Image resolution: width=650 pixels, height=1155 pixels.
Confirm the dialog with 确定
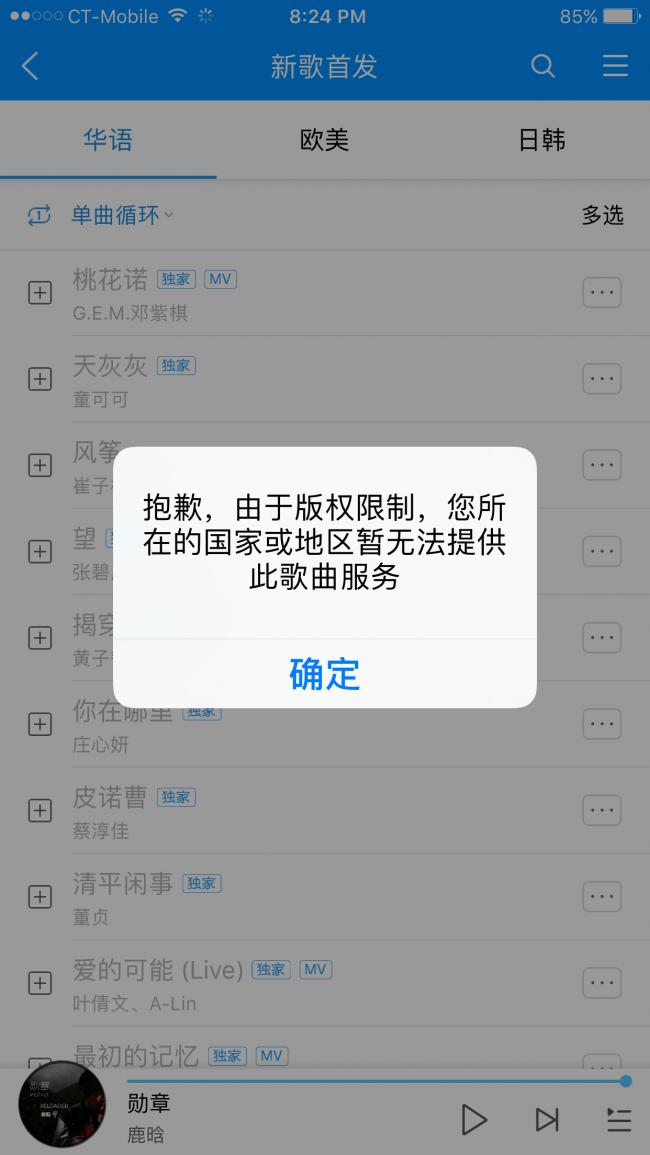click(324, 674)
